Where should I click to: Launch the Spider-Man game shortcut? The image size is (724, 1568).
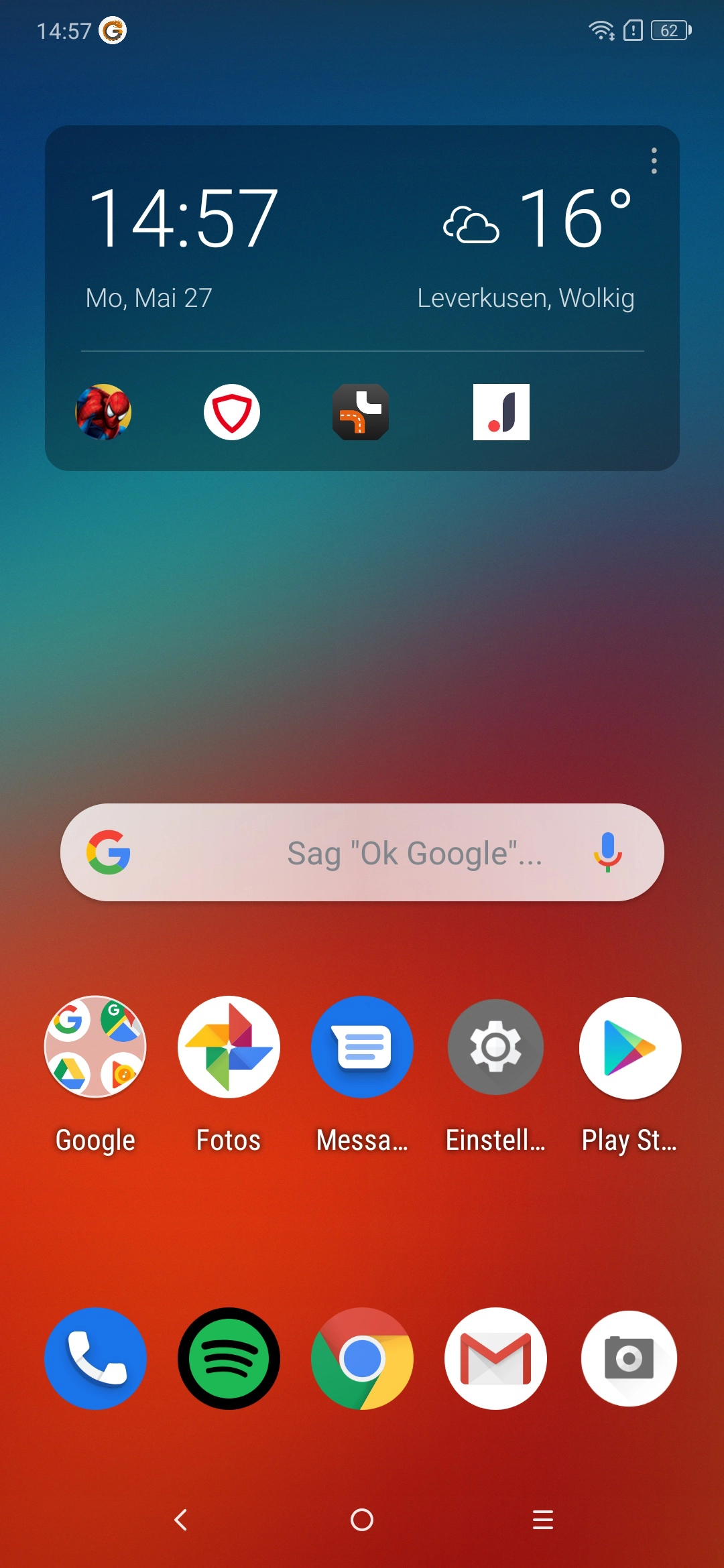point(103,412)
